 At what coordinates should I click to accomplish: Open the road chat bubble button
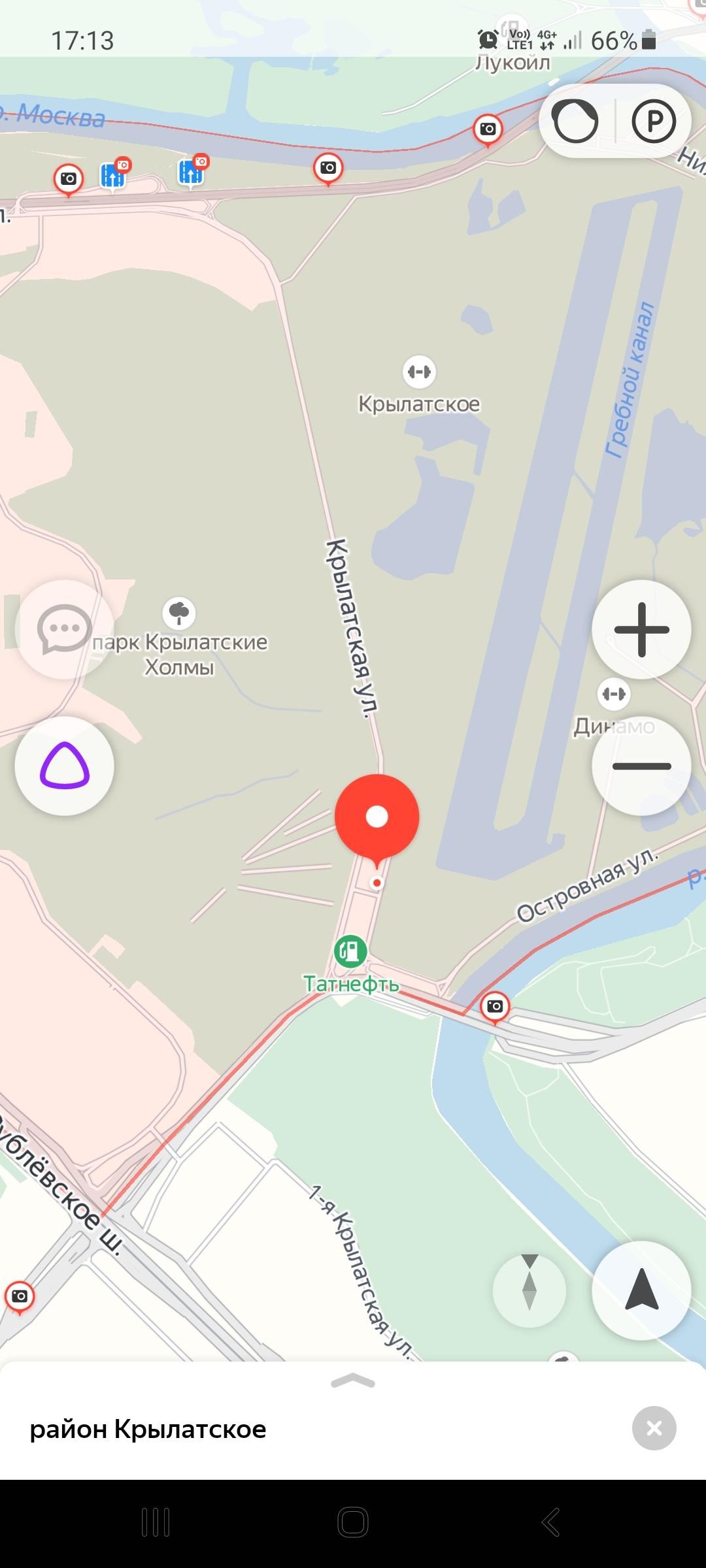click(64, 629)
